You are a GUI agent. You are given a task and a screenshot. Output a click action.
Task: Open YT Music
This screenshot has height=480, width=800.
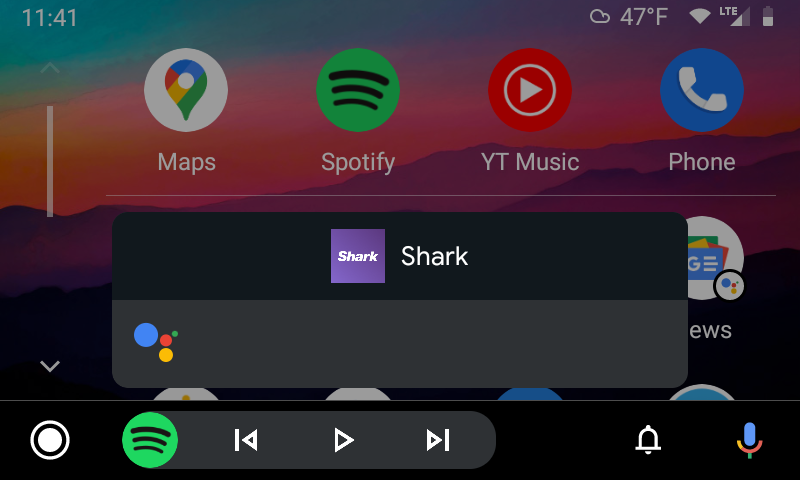(x=530, y=92)
